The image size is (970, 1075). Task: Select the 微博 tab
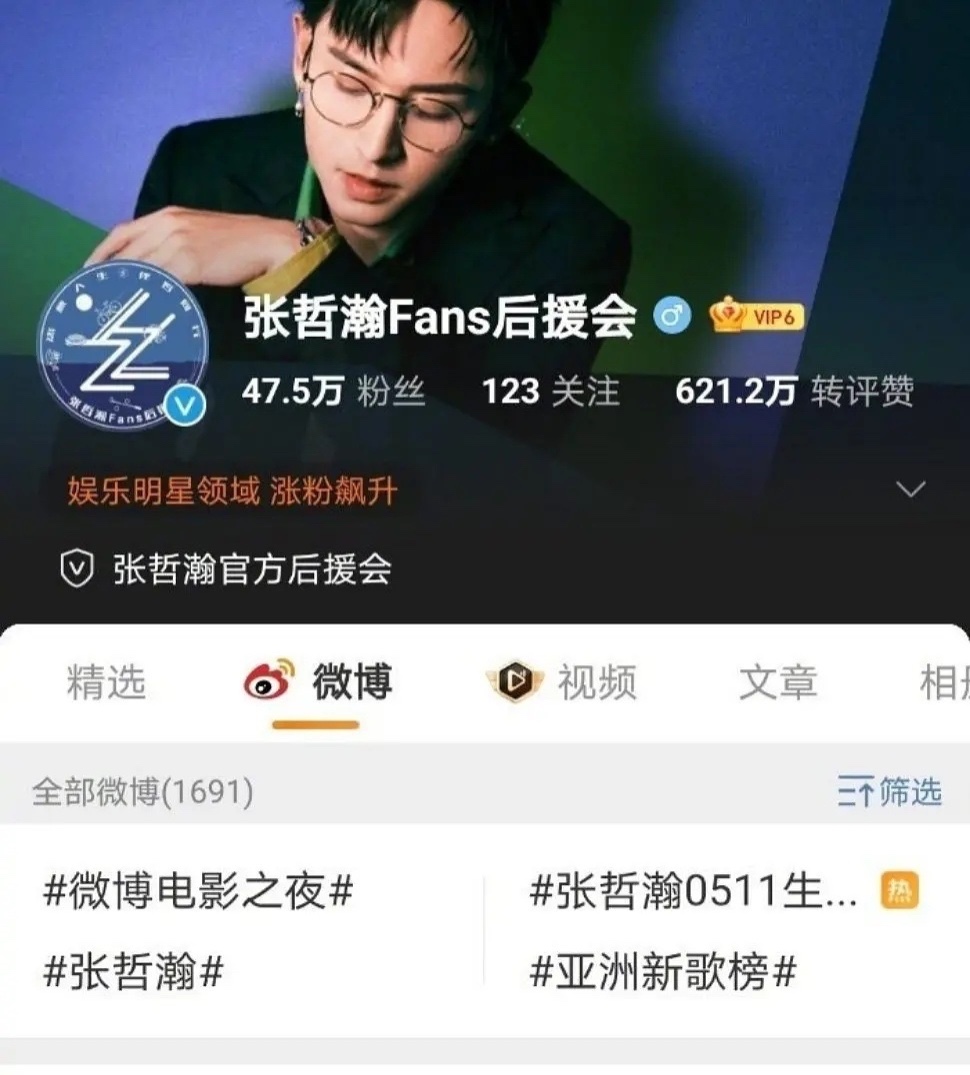tap(318, 683)
